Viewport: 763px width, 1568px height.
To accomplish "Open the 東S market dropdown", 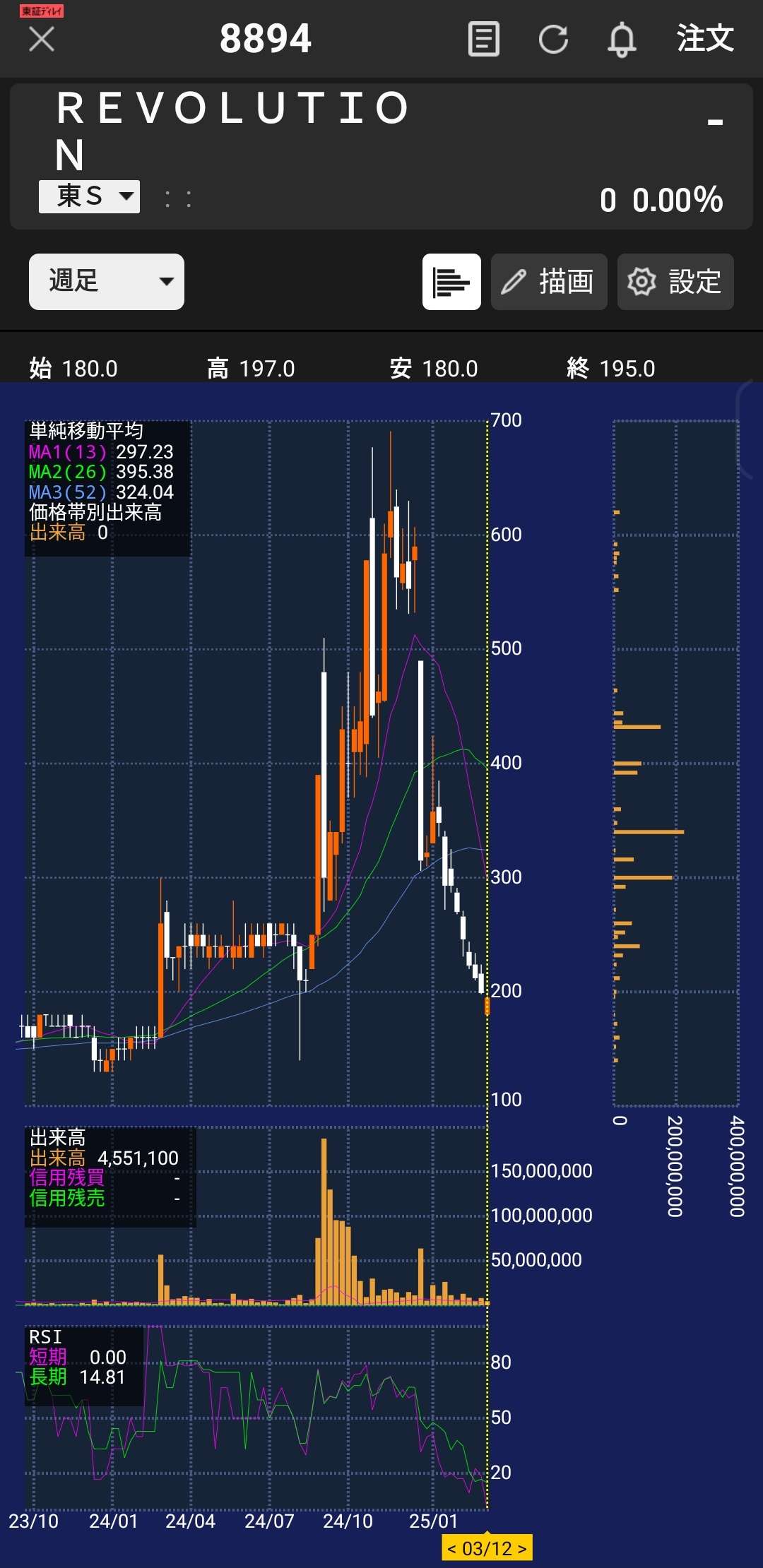I will tap(89, 196).
